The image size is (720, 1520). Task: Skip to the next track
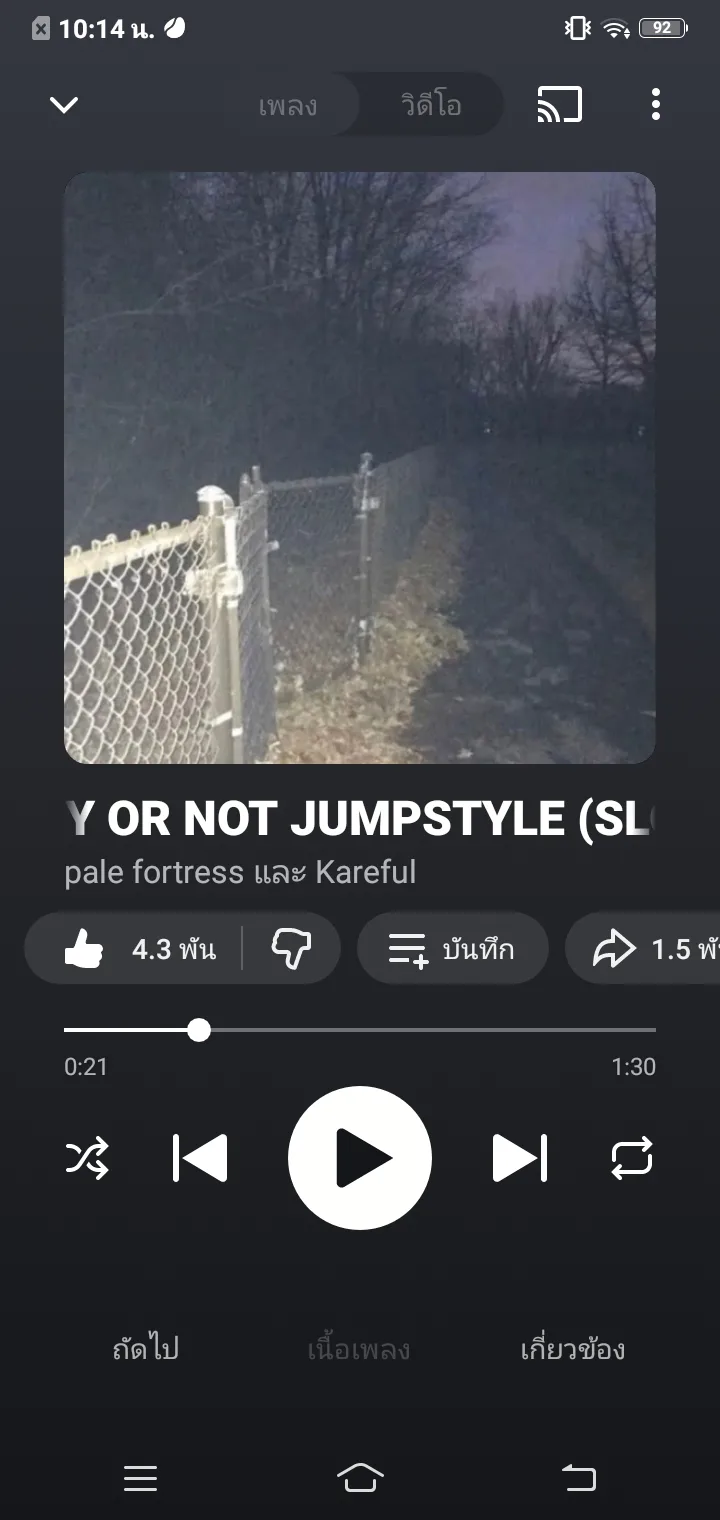point(520,1158)
